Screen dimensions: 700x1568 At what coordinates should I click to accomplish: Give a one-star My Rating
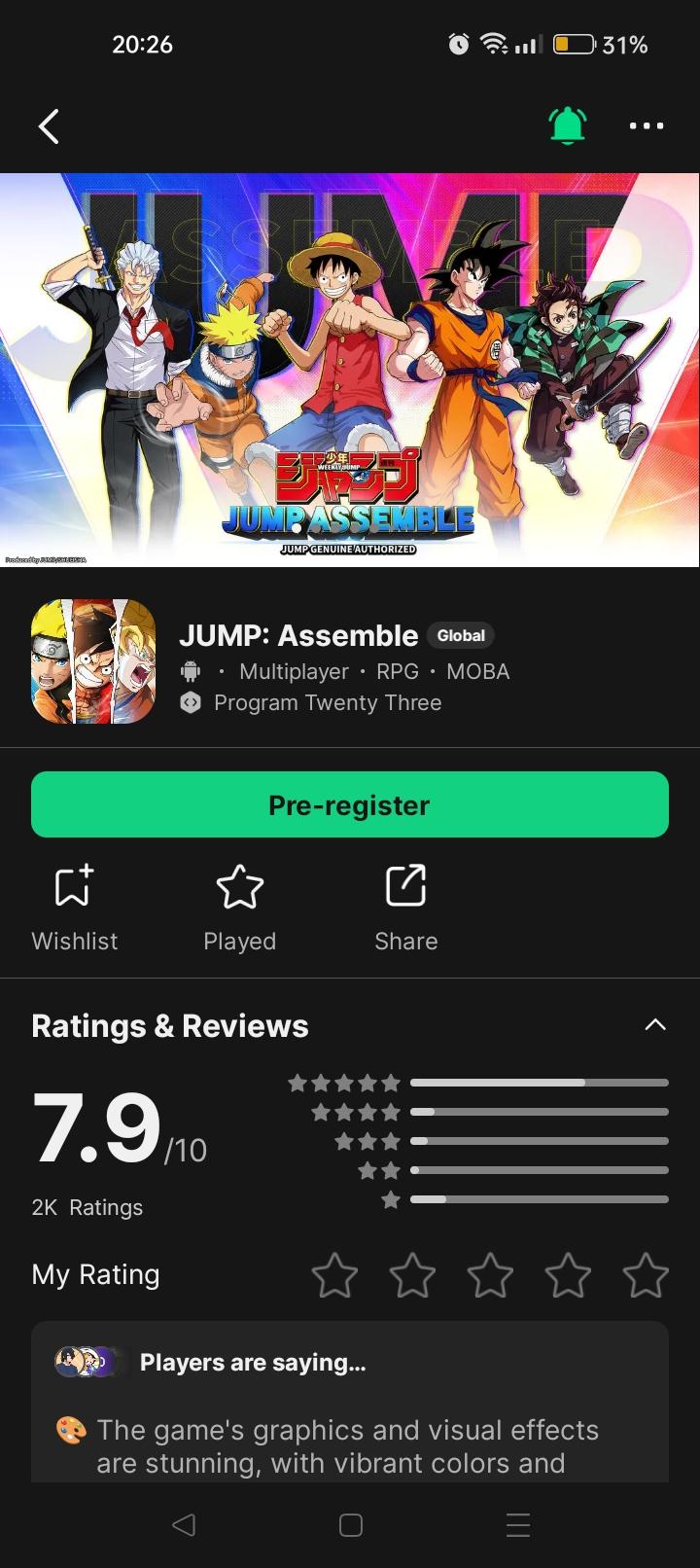(x=334, y=1275)
